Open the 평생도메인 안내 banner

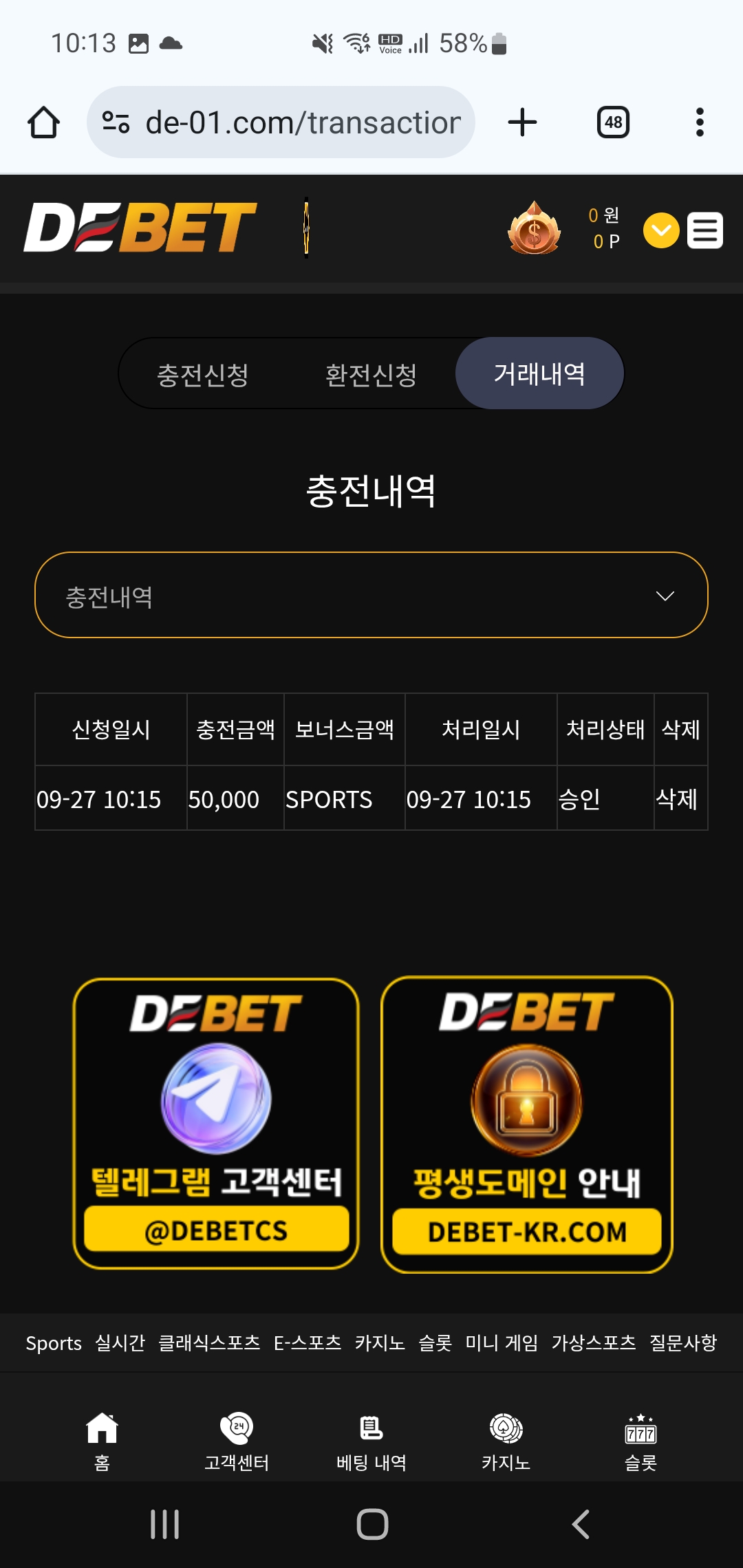coord(526,1124)
